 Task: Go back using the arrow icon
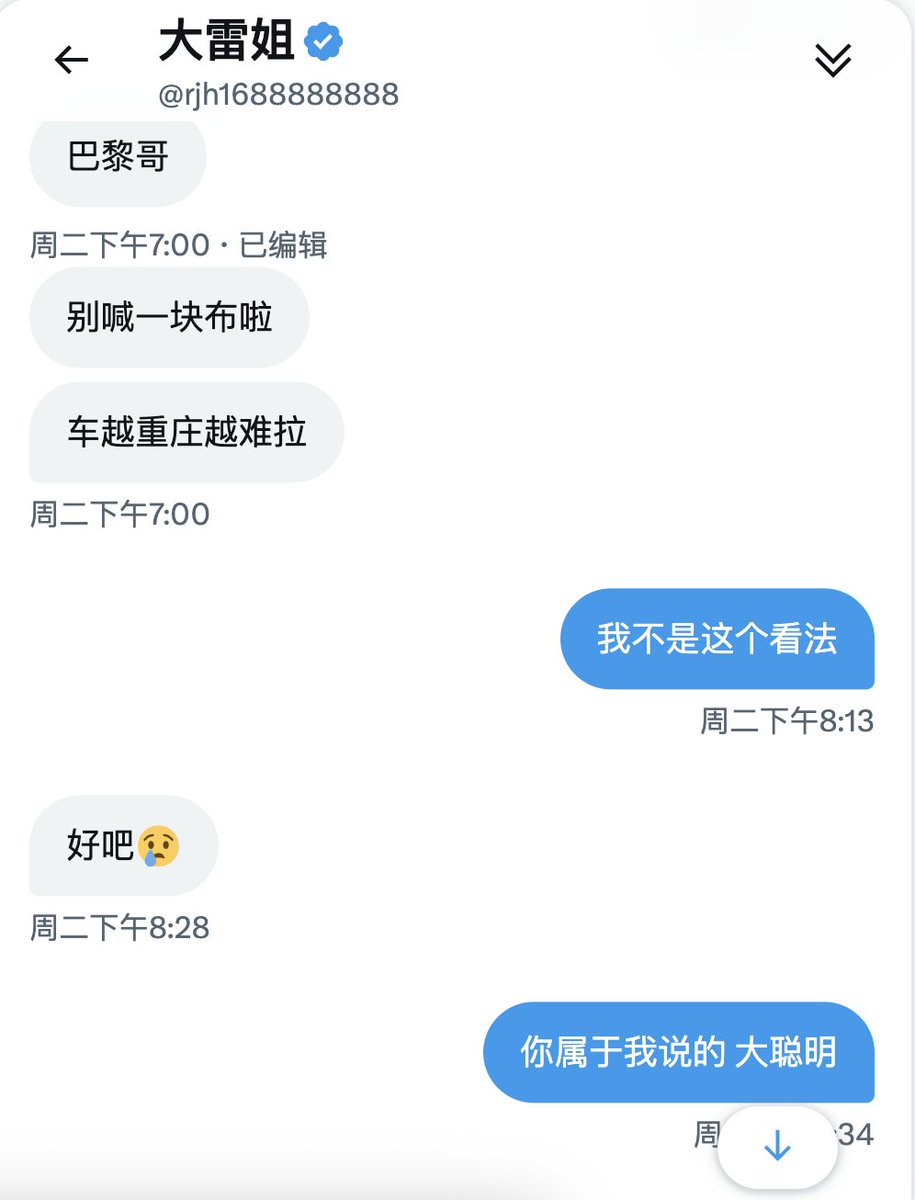coord(71,61)
